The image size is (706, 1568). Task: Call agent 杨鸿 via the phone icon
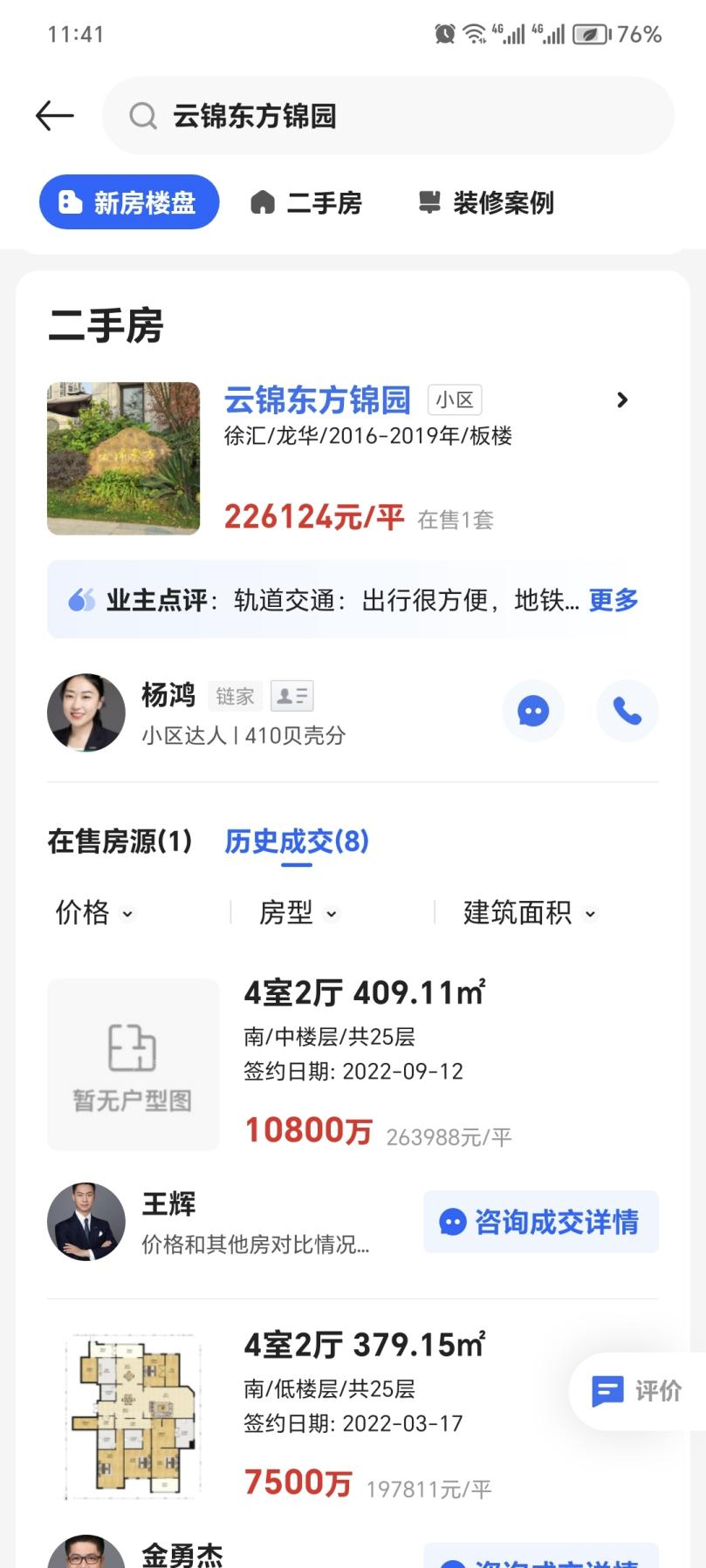pos(627,712)
